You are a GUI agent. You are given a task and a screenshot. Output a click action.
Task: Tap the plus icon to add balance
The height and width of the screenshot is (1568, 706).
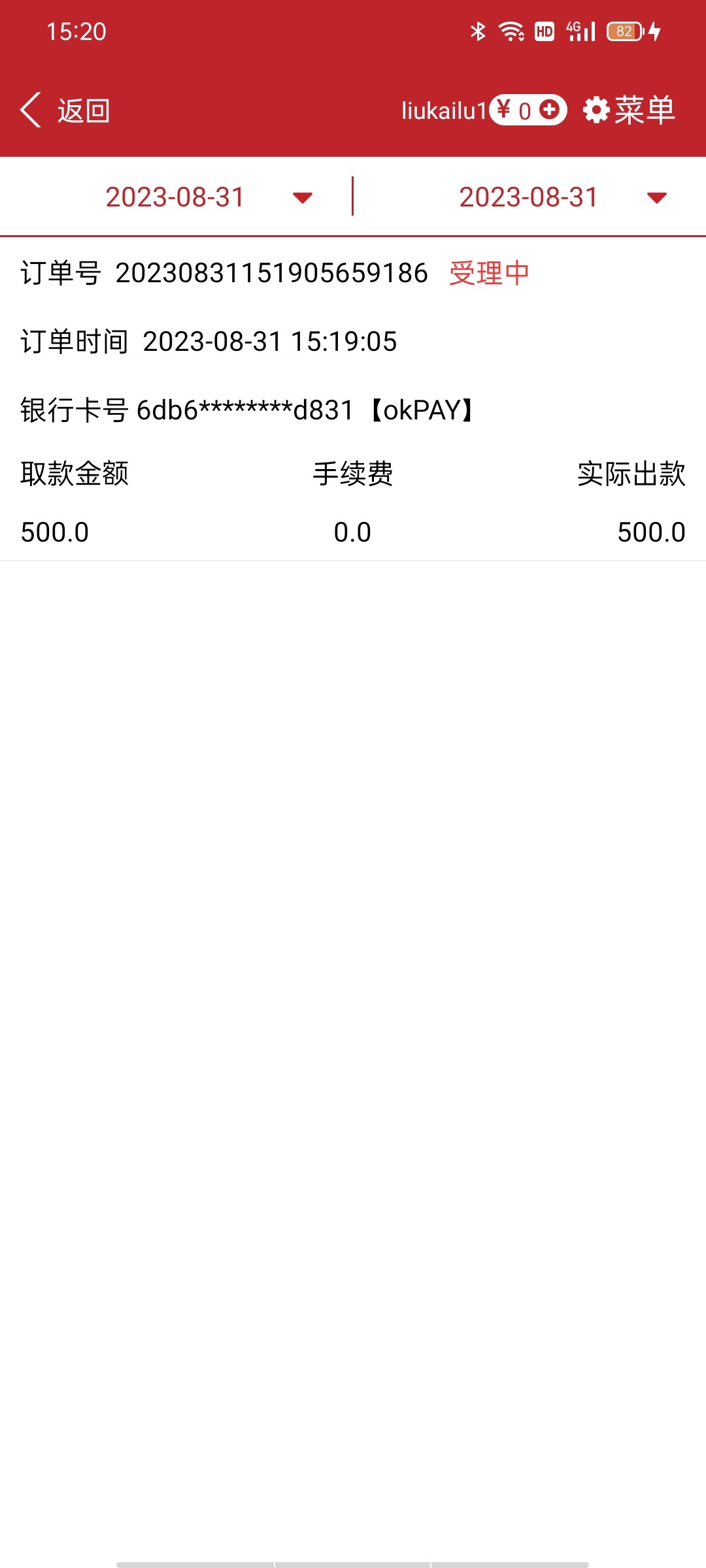(550, 110)
